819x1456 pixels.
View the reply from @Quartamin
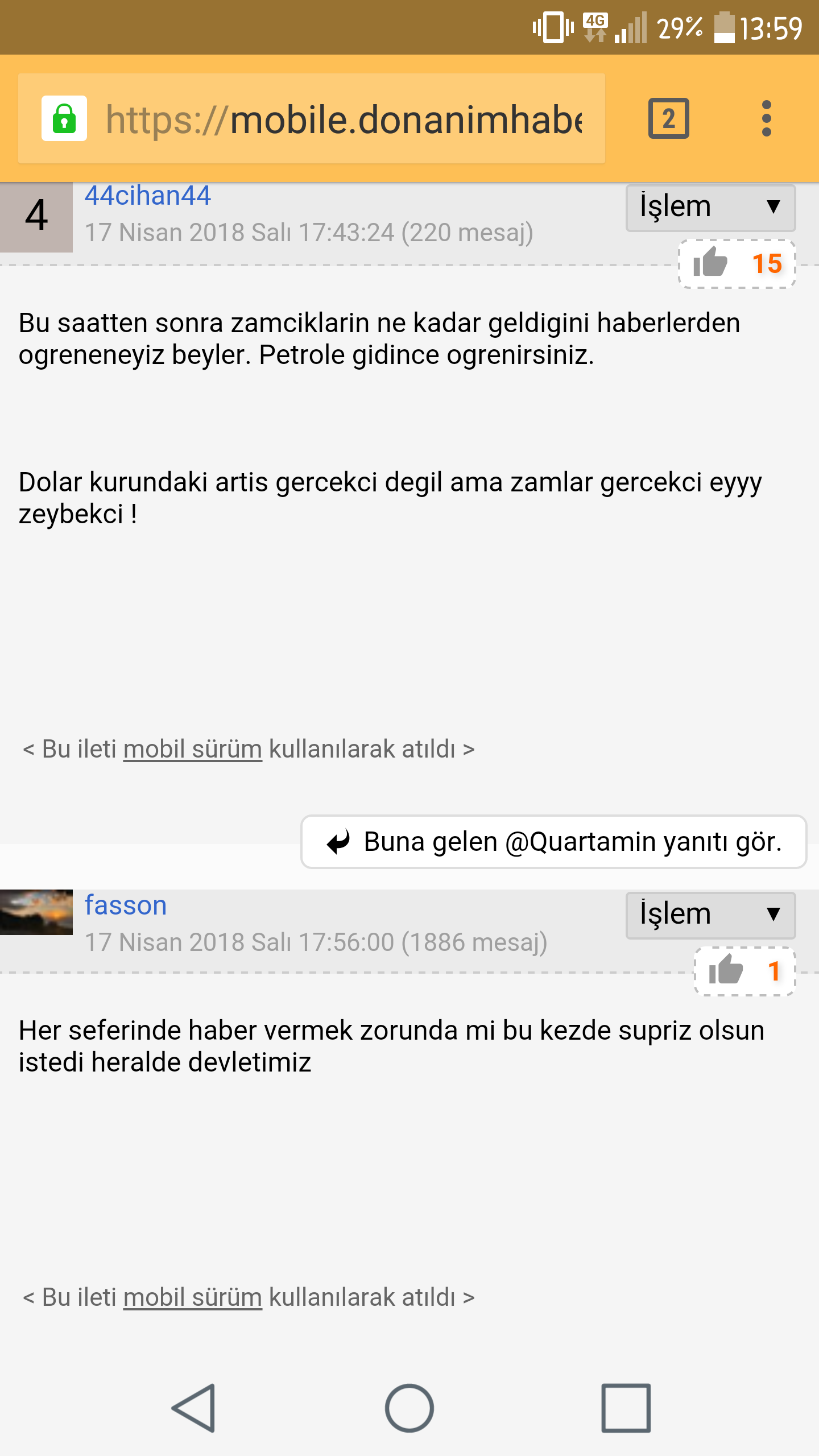(553, 842)
